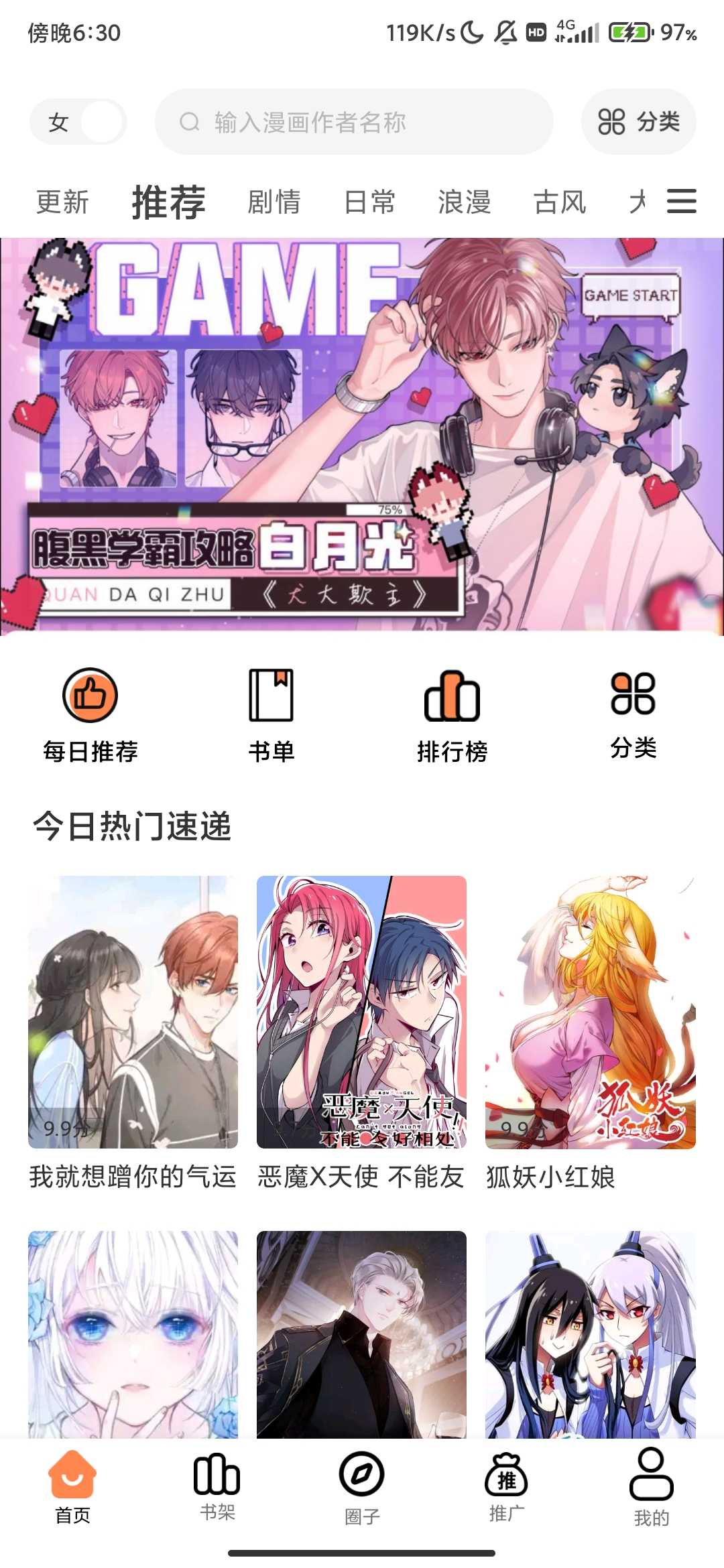
Task: Select the 日常 tab
Action: pyautogui.click(x=369, y=202)
